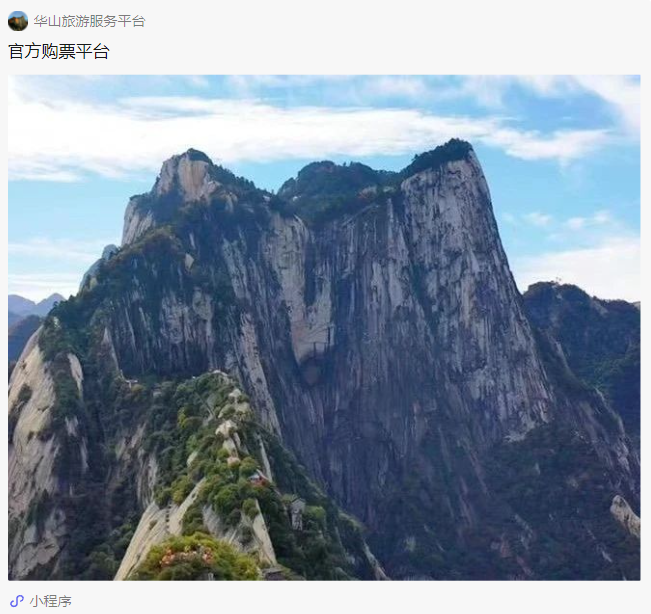This screenshot has width=651, height=614.
Task: Open the 华山旅游服务平台 mini program card
Action: [324, 327]
